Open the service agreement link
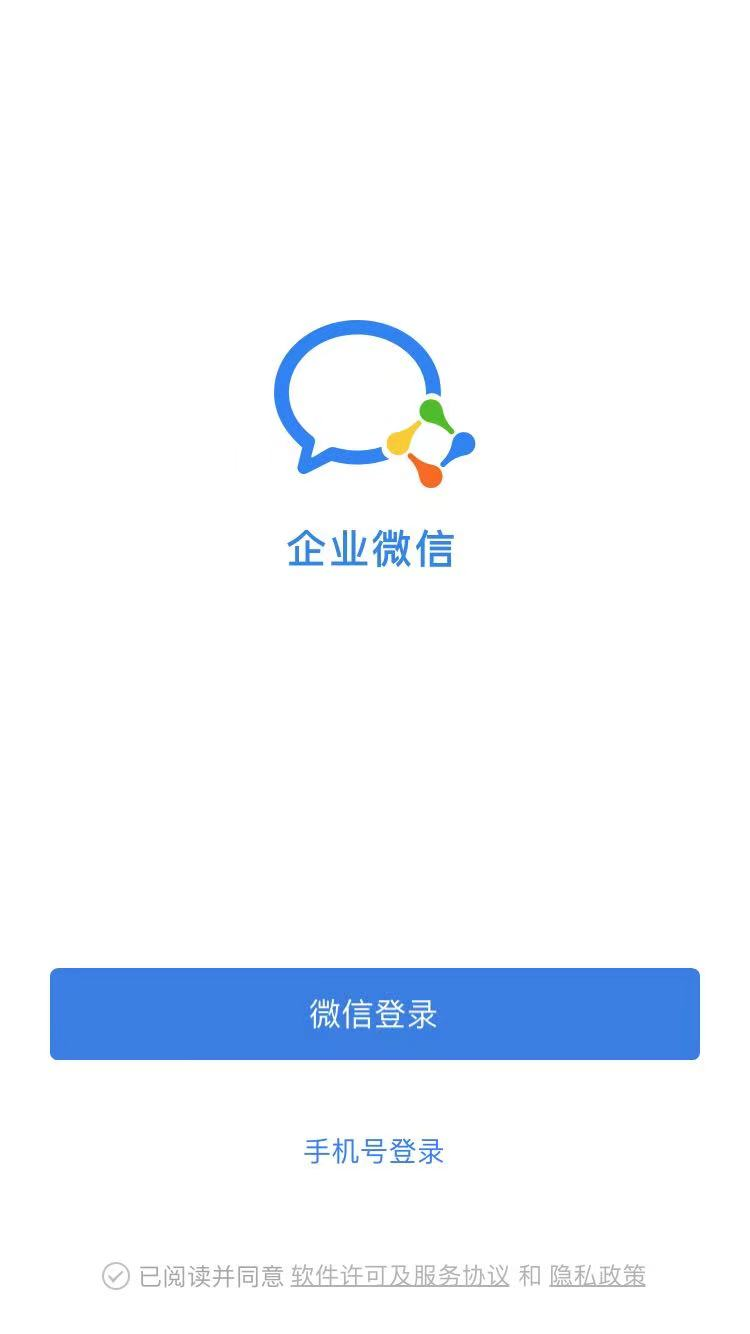This screenshot has width=750, height=1334. [x=400, y=1276]
